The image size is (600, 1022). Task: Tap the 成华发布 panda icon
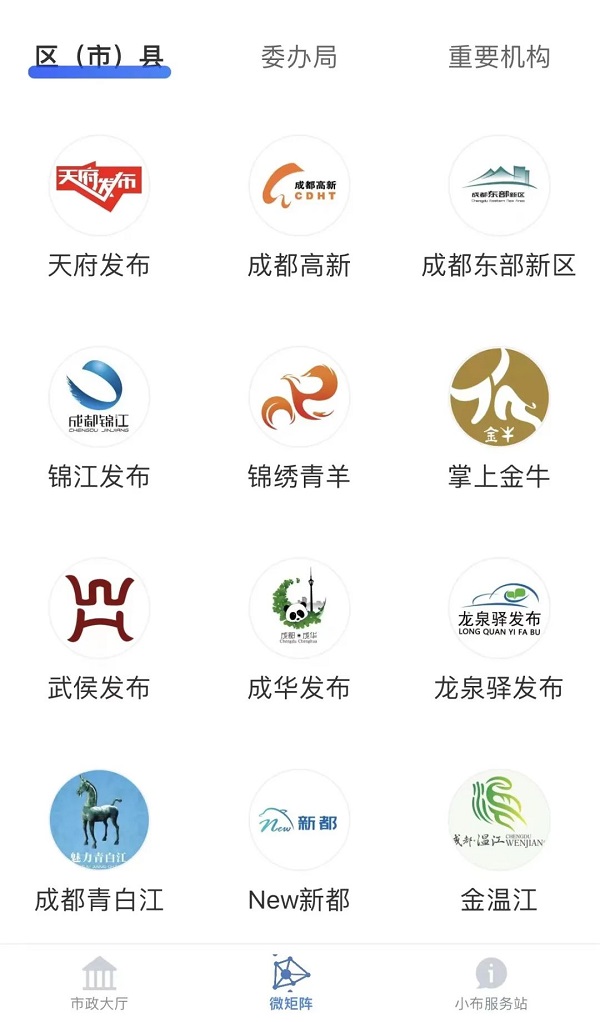coord(299,608)
